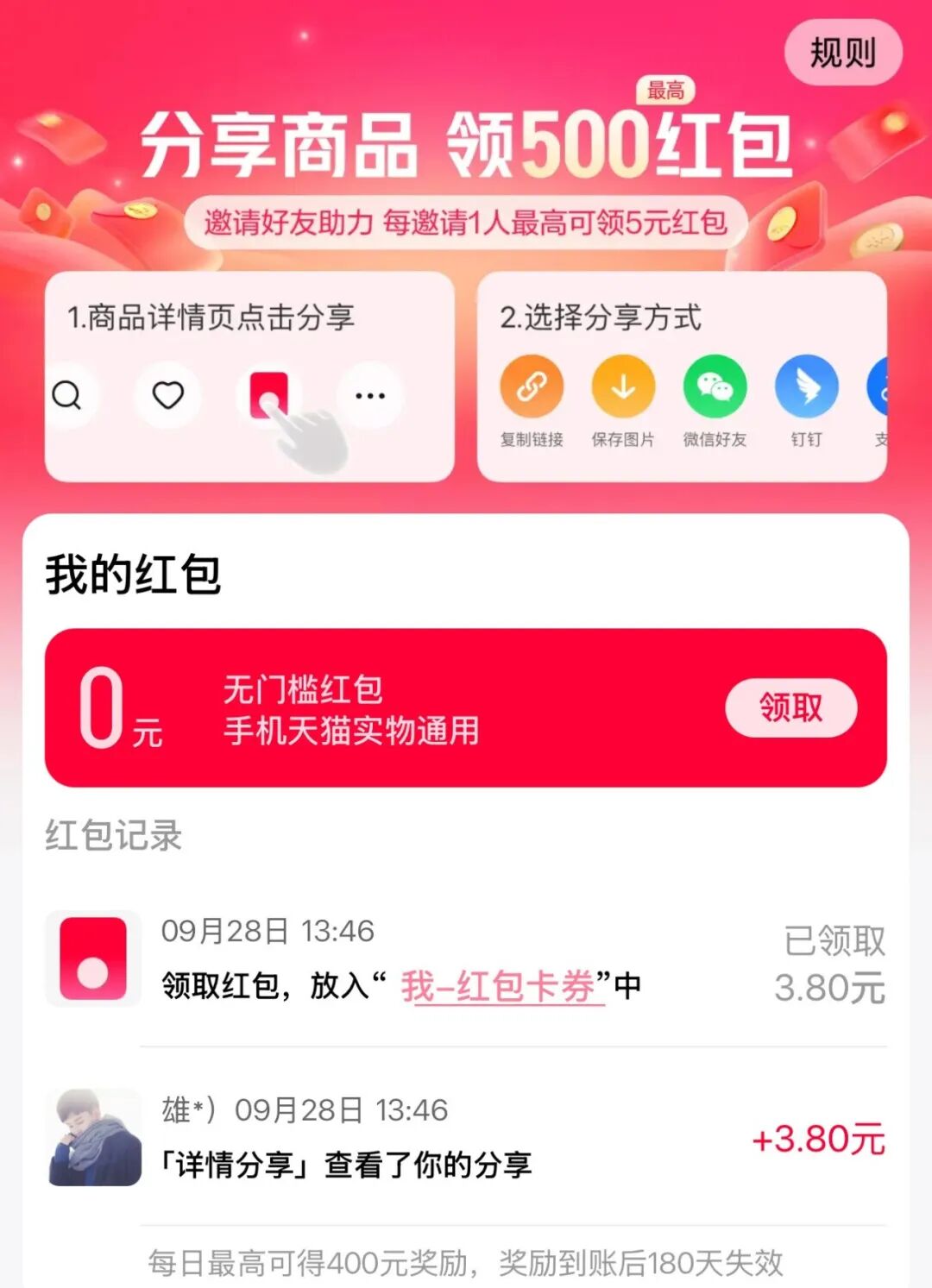Open the 我-红包卡券 link
The height and width of the screenshot is (1288, 932).
[501, 986]
